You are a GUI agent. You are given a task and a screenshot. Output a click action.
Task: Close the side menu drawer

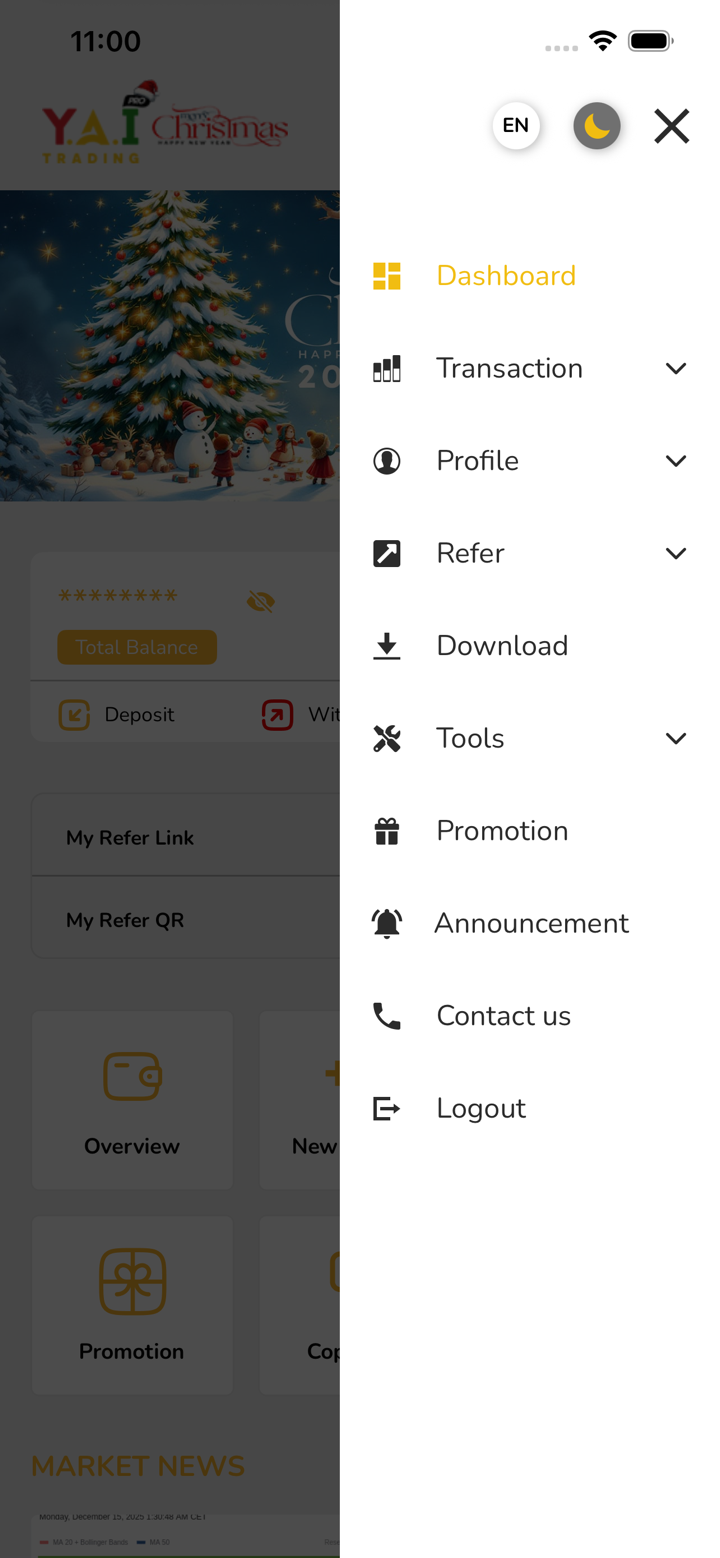[671, 127]
